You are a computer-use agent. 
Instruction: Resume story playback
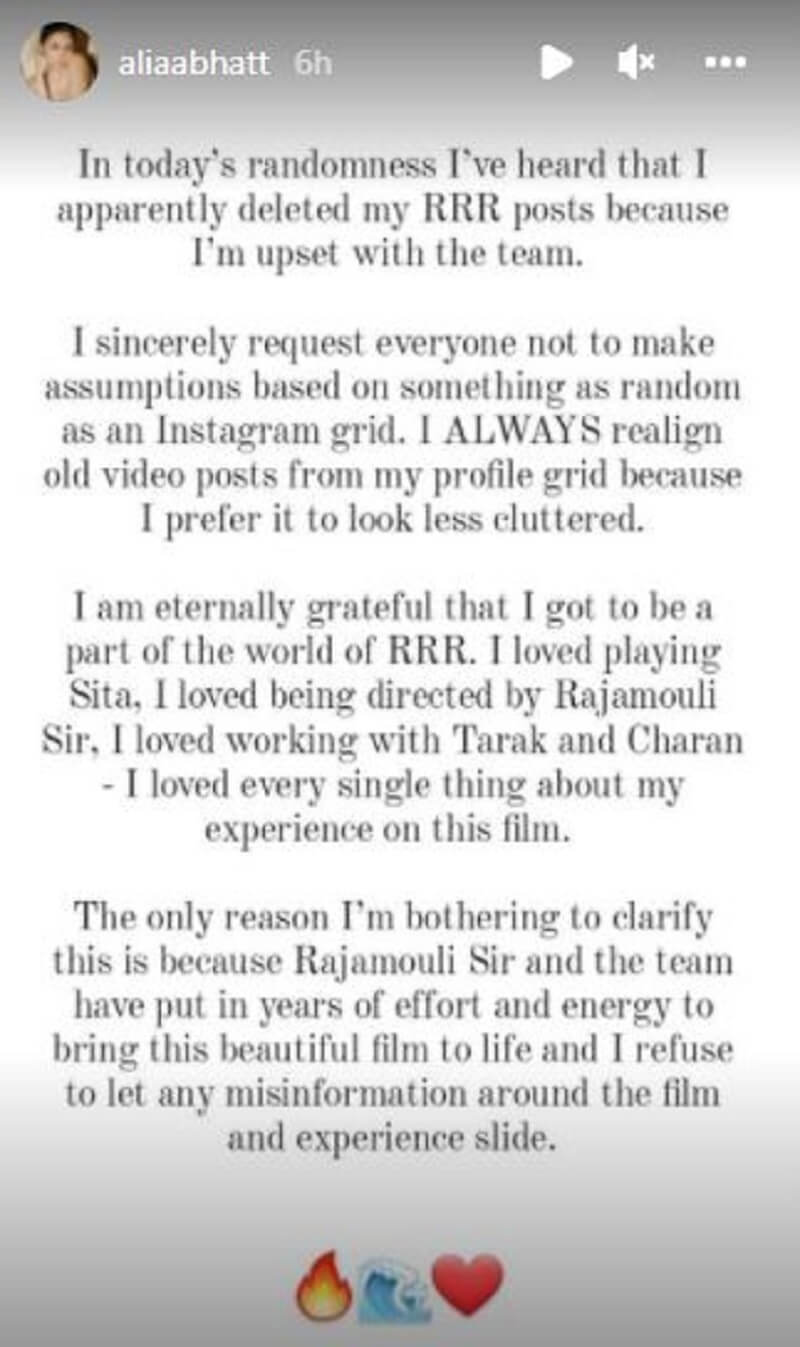(x=556, y=62)
